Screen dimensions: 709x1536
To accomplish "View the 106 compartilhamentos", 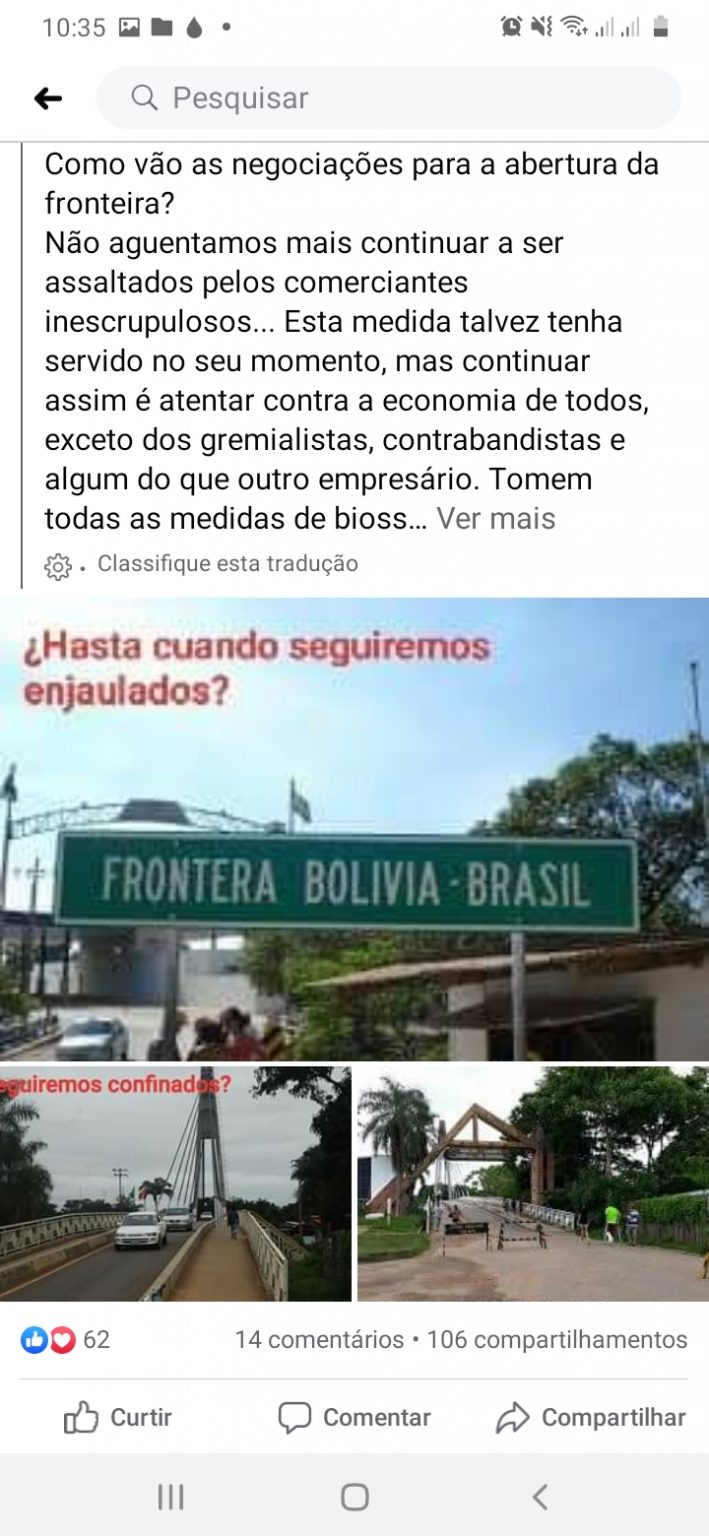I will coord(557,1340).
